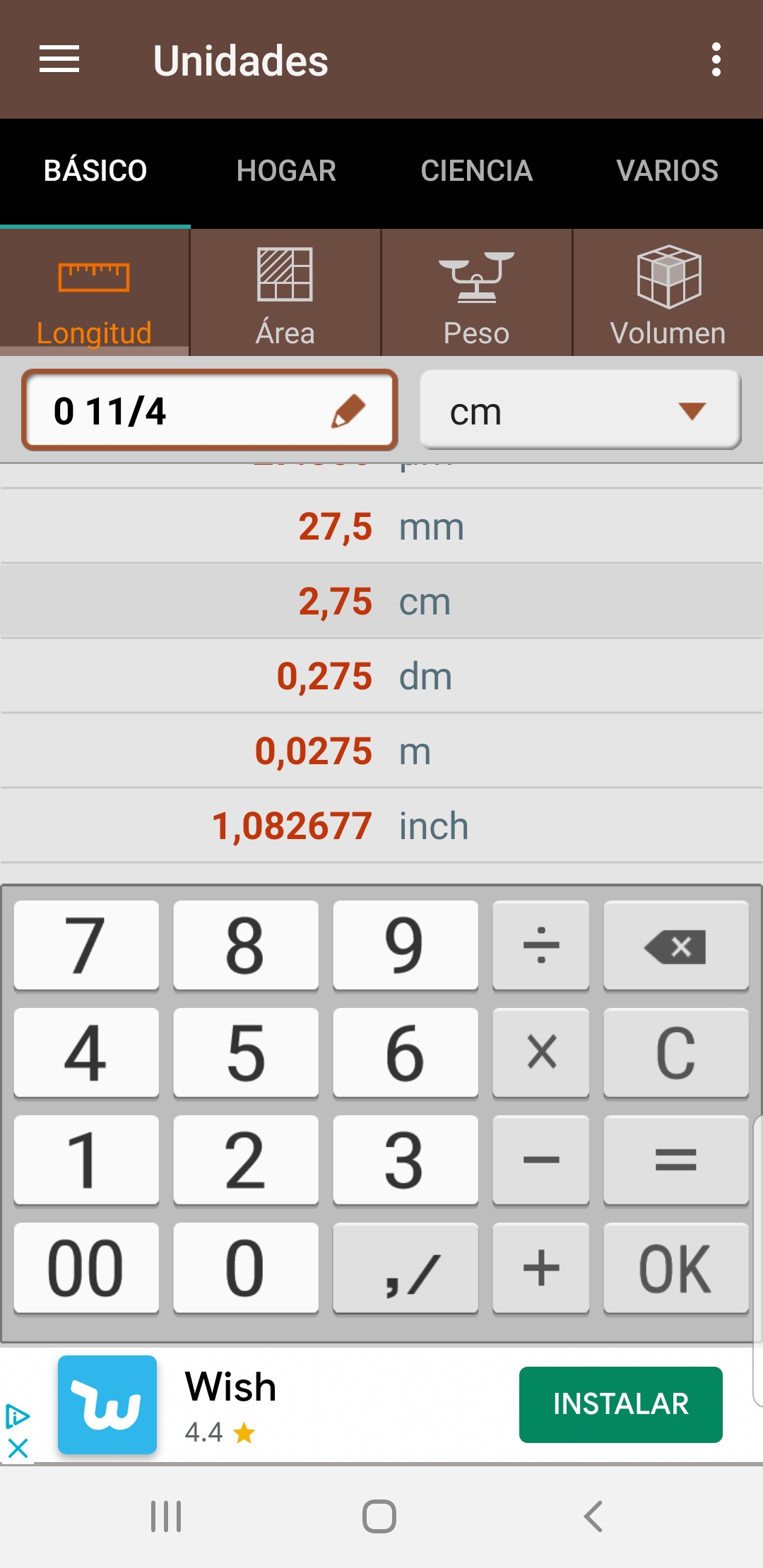Select the Peso converter
The image size is (763, 1568).
(476, 293)
